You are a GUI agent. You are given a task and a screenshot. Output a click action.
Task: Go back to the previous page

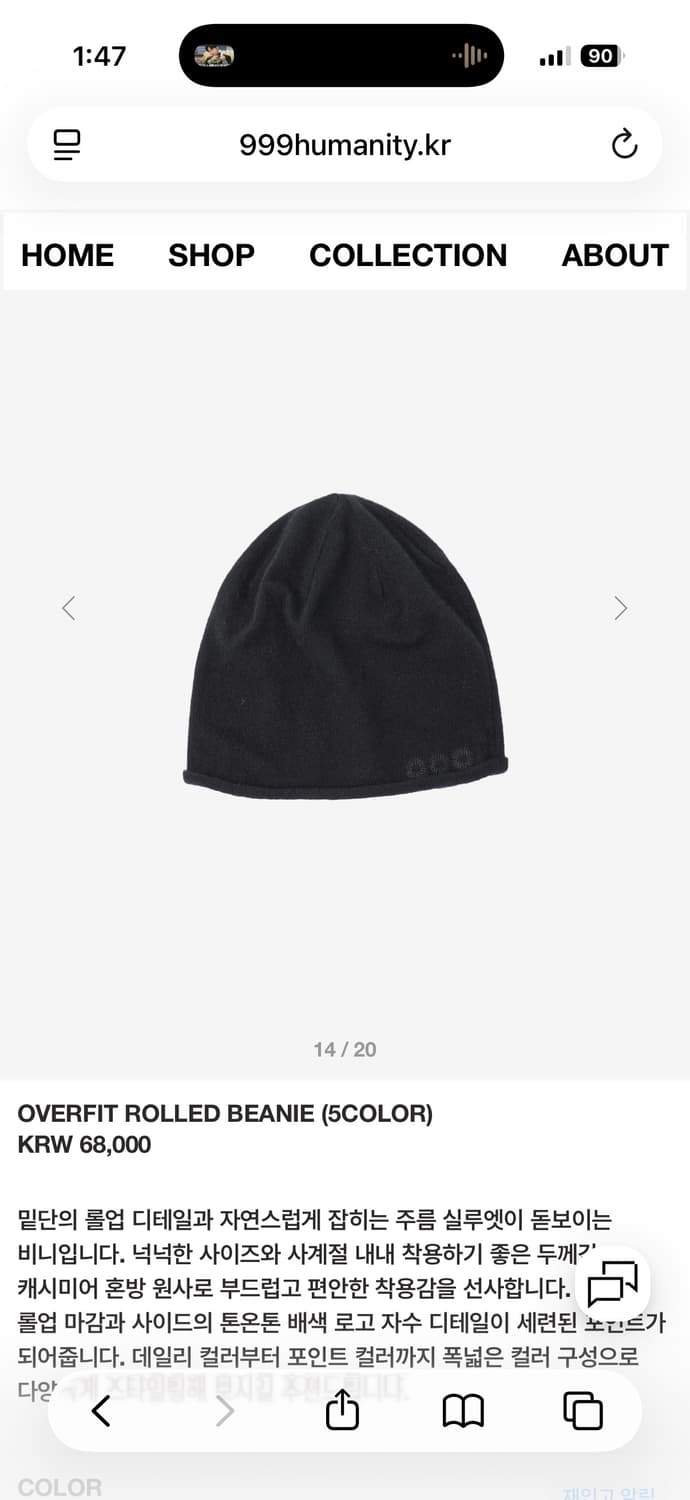tap(101, 1411)
